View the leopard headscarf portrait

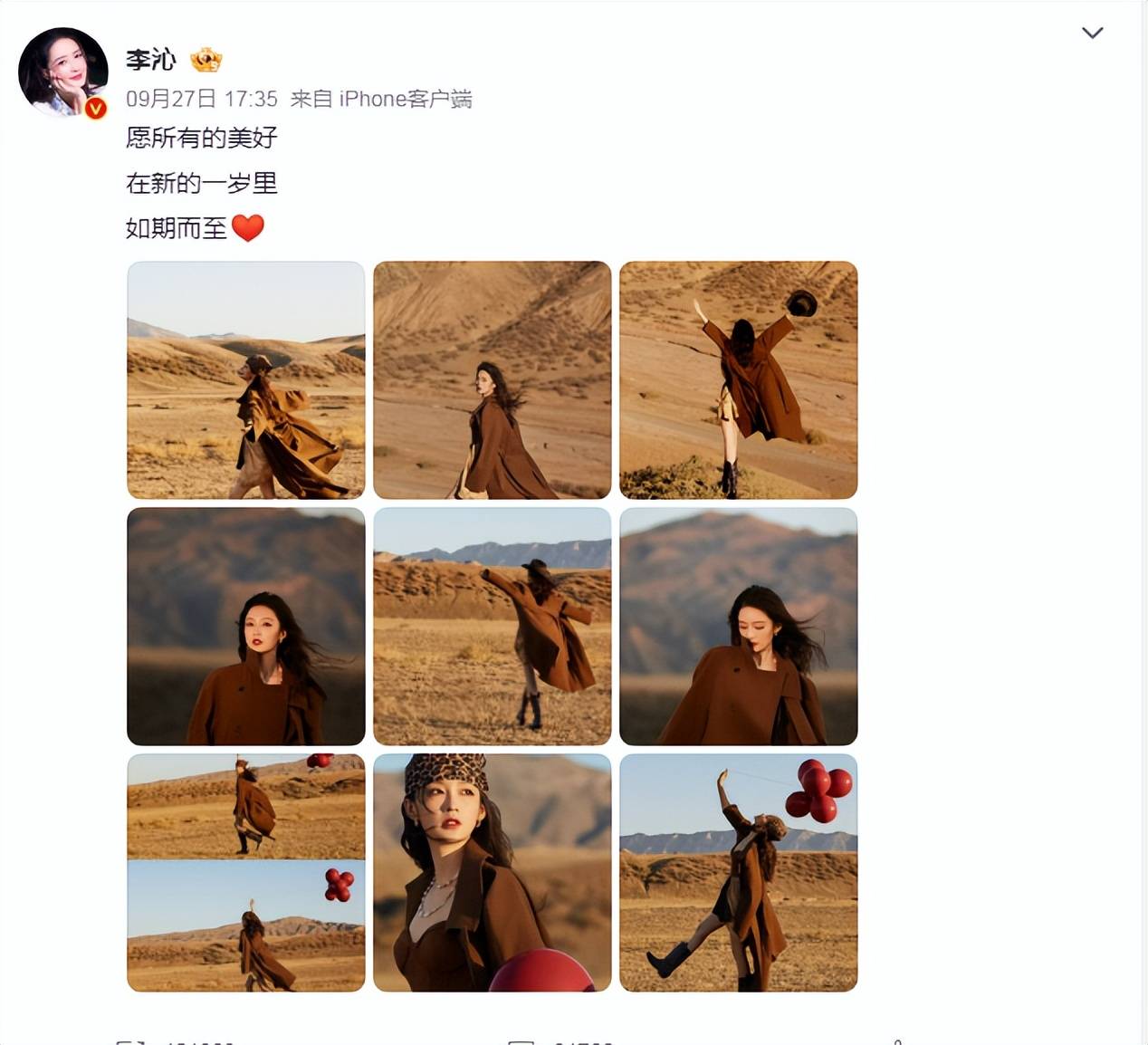pyautogui.click(x=492, y=872)
